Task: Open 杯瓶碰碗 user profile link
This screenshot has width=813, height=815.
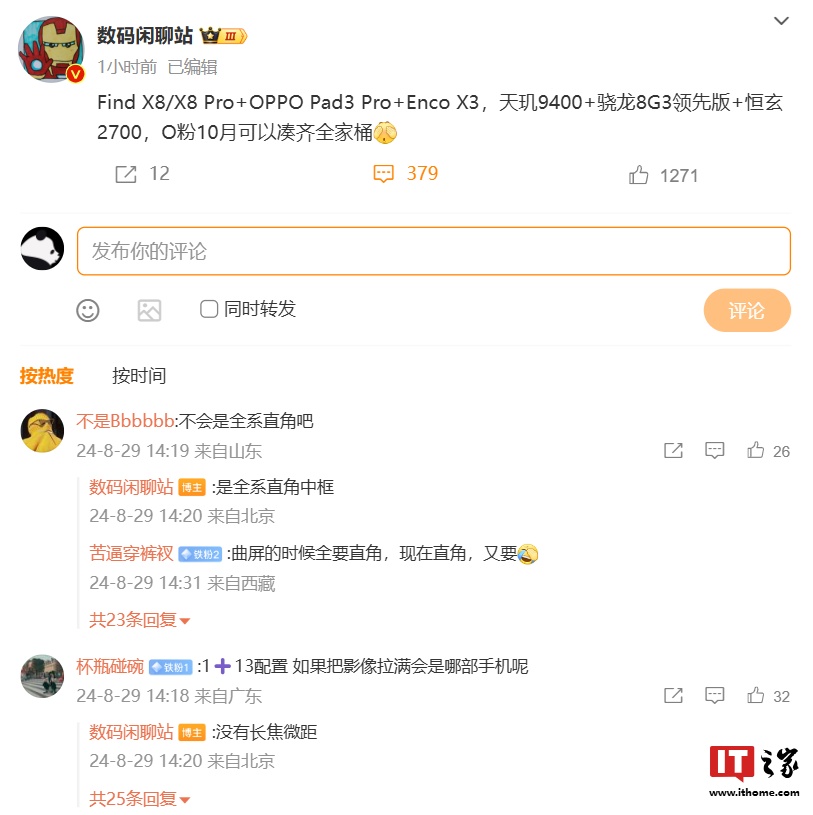Action: pos(110,666)
